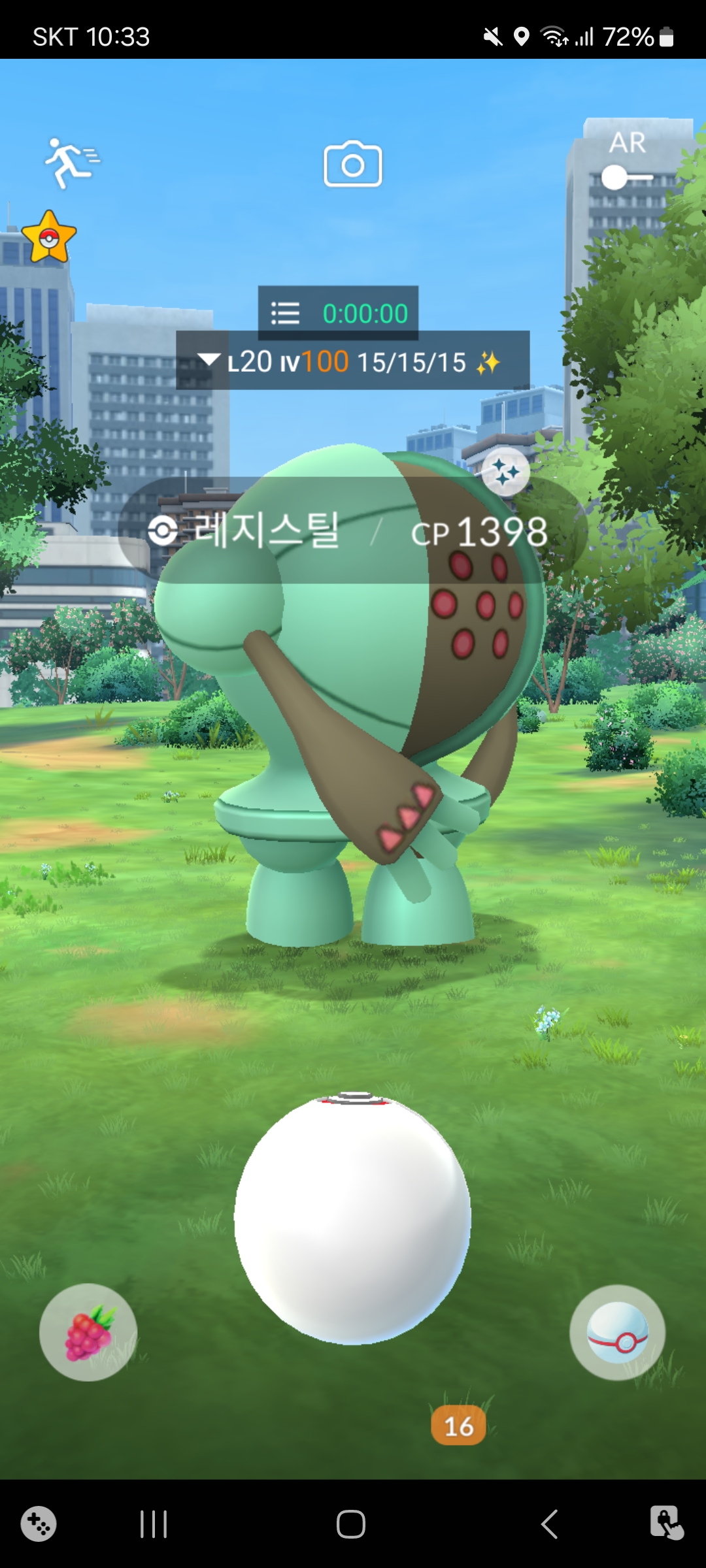Tap the Premier Ball to throw
The width and height of the screenshot is (706, 1568).
click(x=353, y=1218)
